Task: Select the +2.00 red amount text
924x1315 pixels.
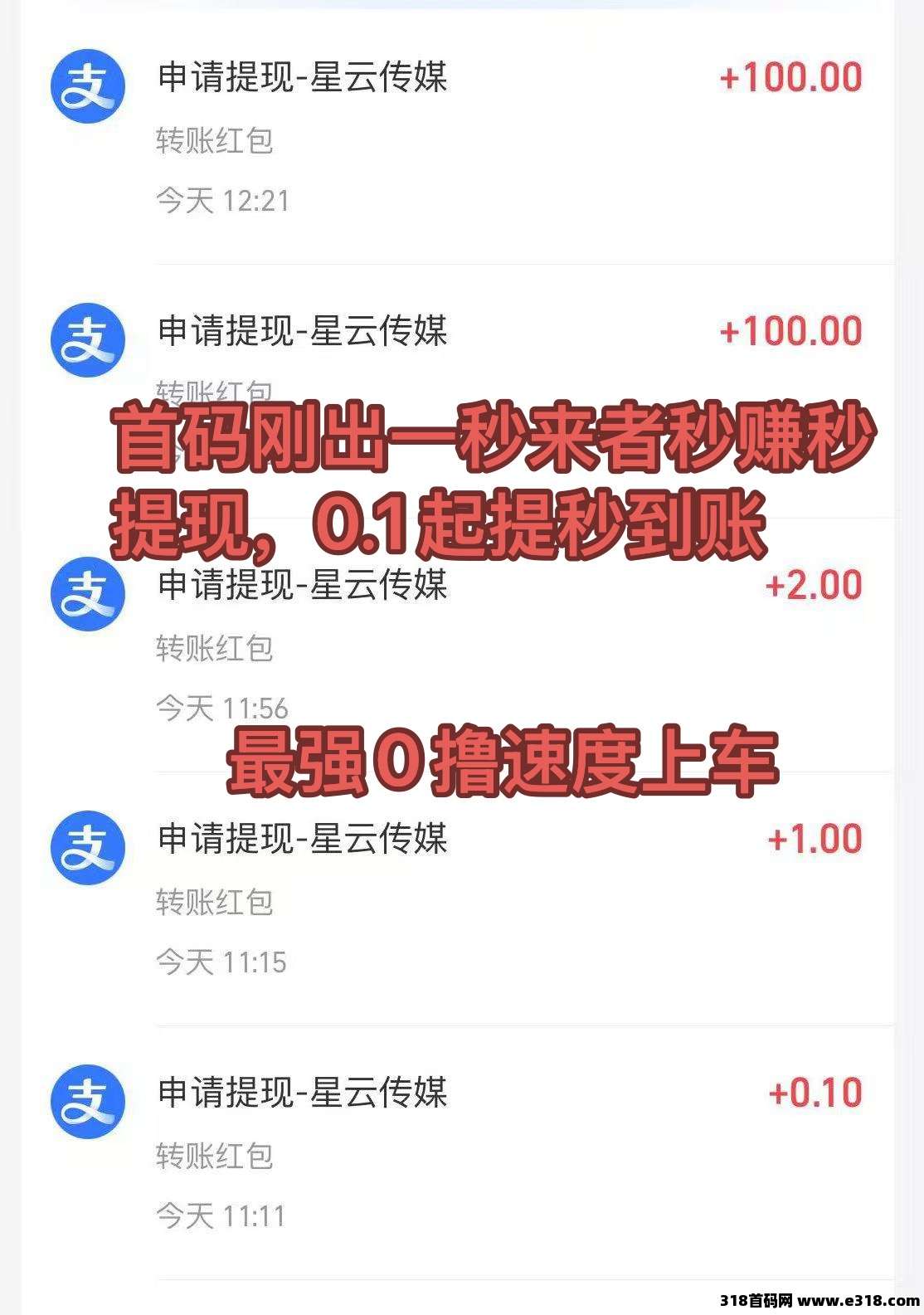Action: (x=811, y=585)
